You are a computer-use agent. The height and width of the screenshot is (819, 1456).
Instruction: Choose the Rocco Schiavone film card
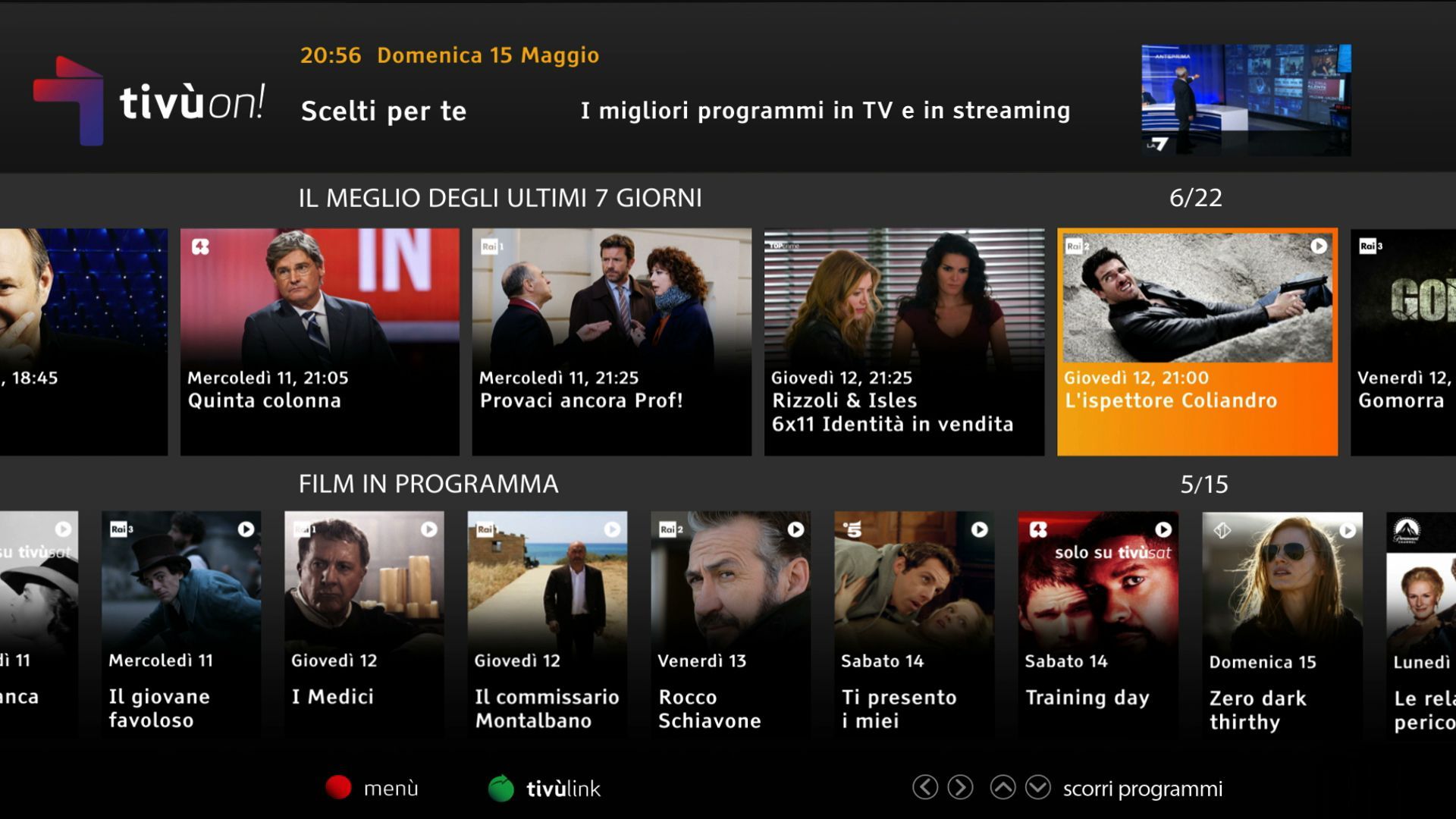730,623
